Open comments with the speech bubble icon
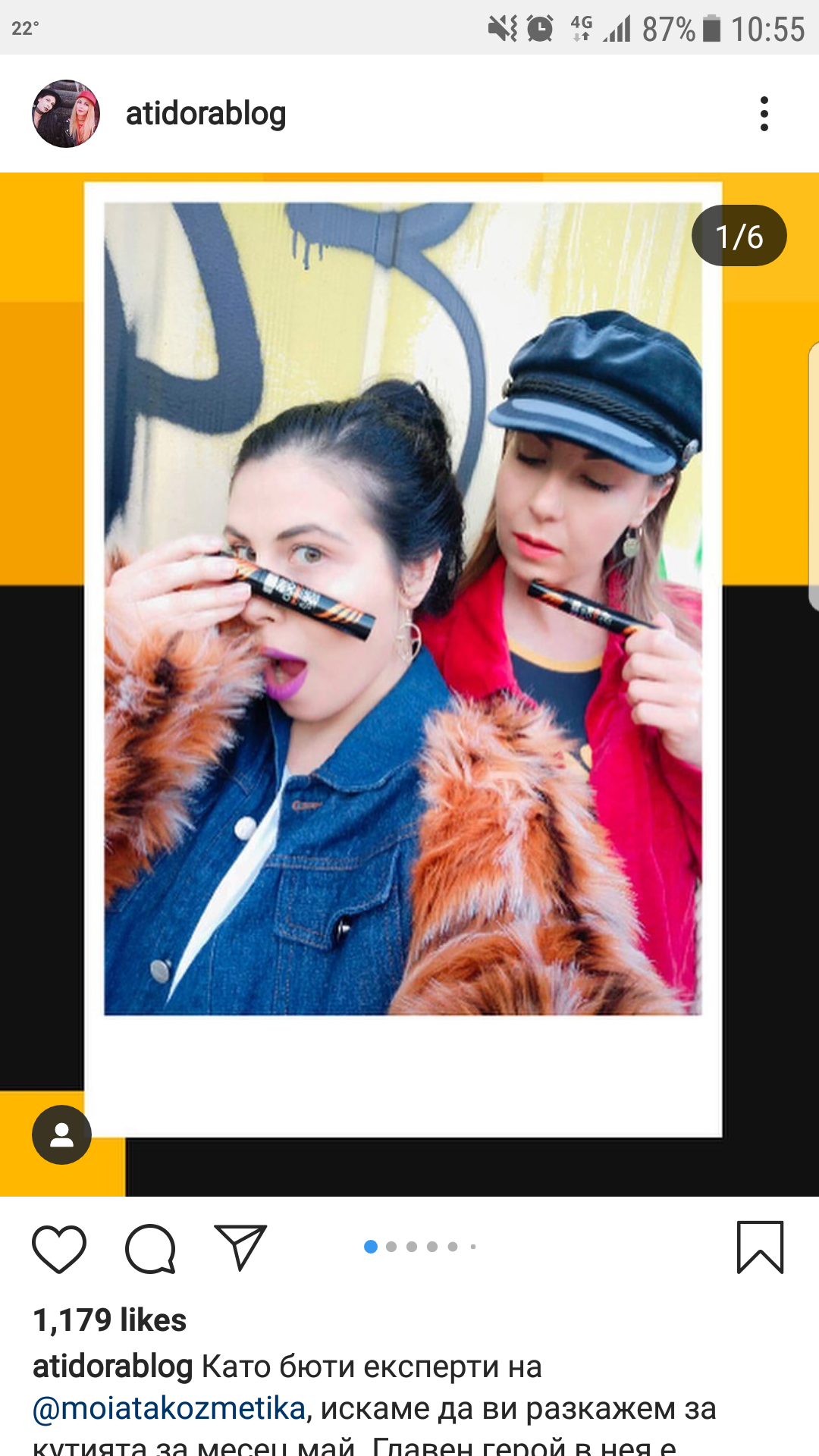Screen dimensions: 819x1456 [150, 1247]
